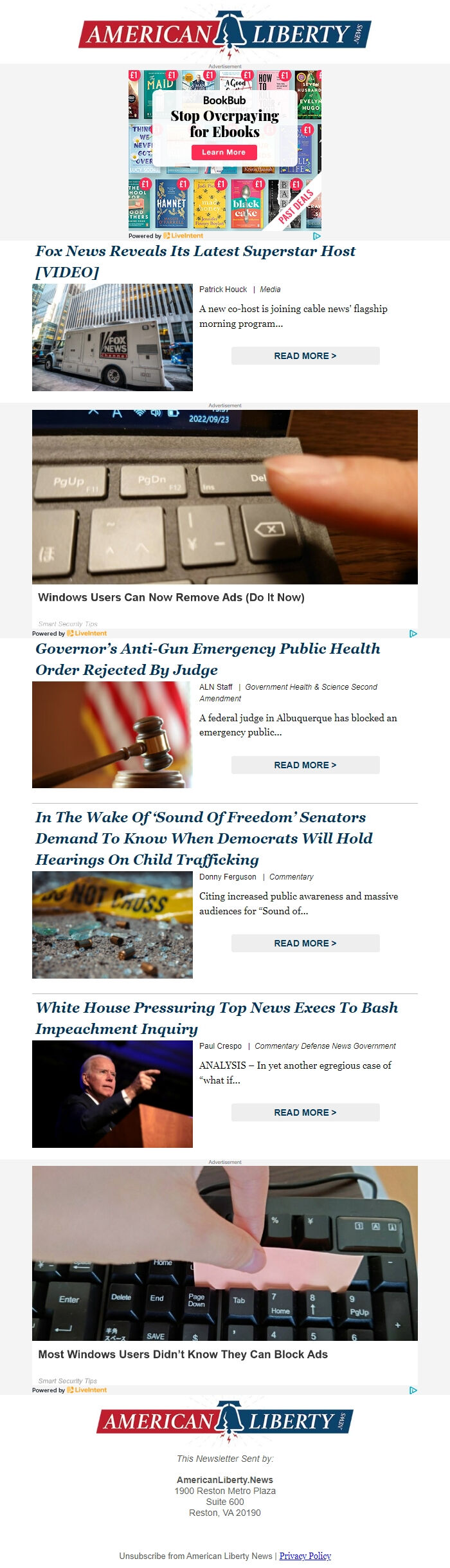Open the Privacy Policy link
This screenshot has height=1568, width=450.
[305, 1556]
